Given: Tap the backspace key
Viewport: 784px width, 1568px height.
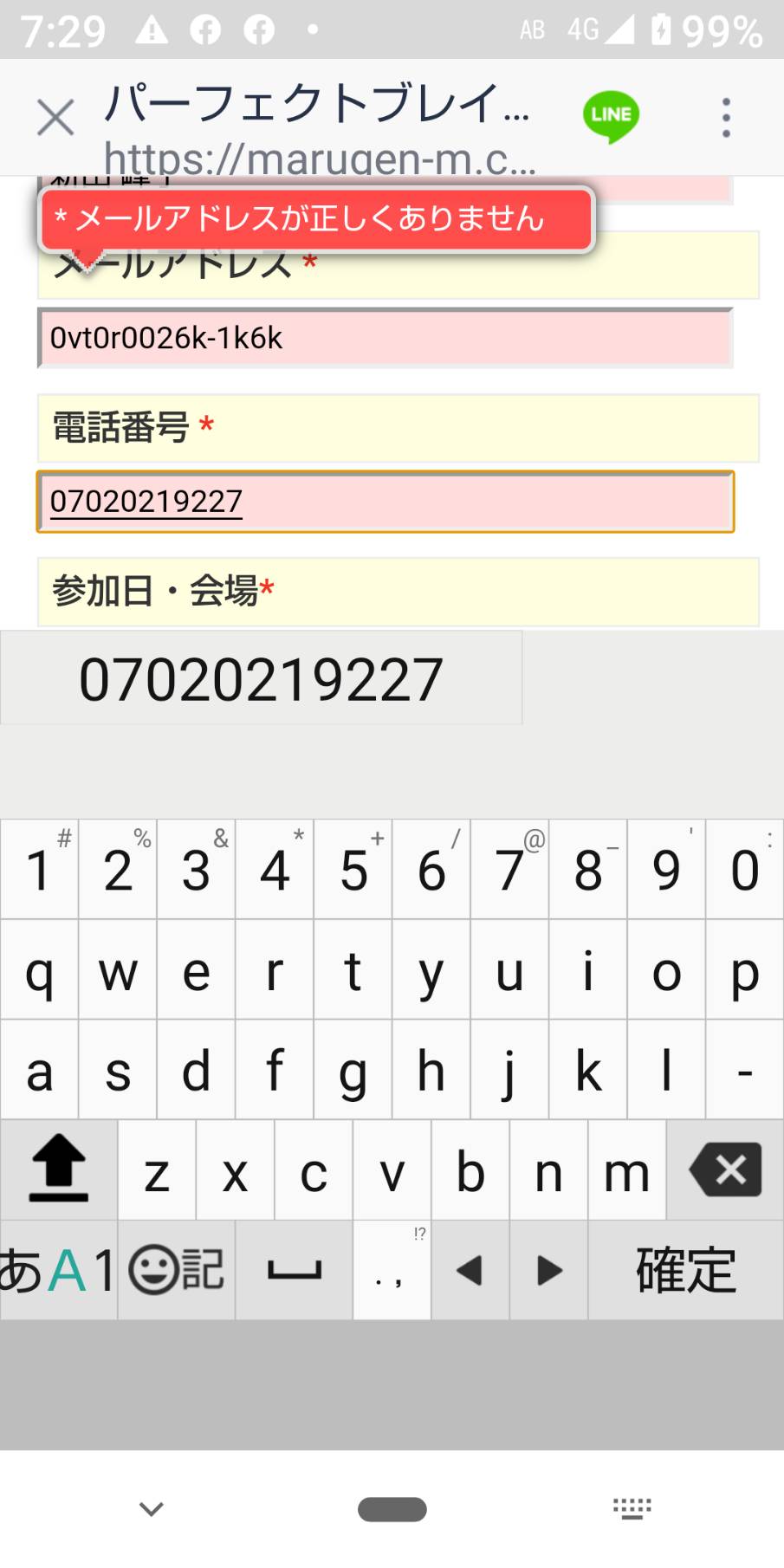Looking at the screenshot, I should click(725, 1170).
